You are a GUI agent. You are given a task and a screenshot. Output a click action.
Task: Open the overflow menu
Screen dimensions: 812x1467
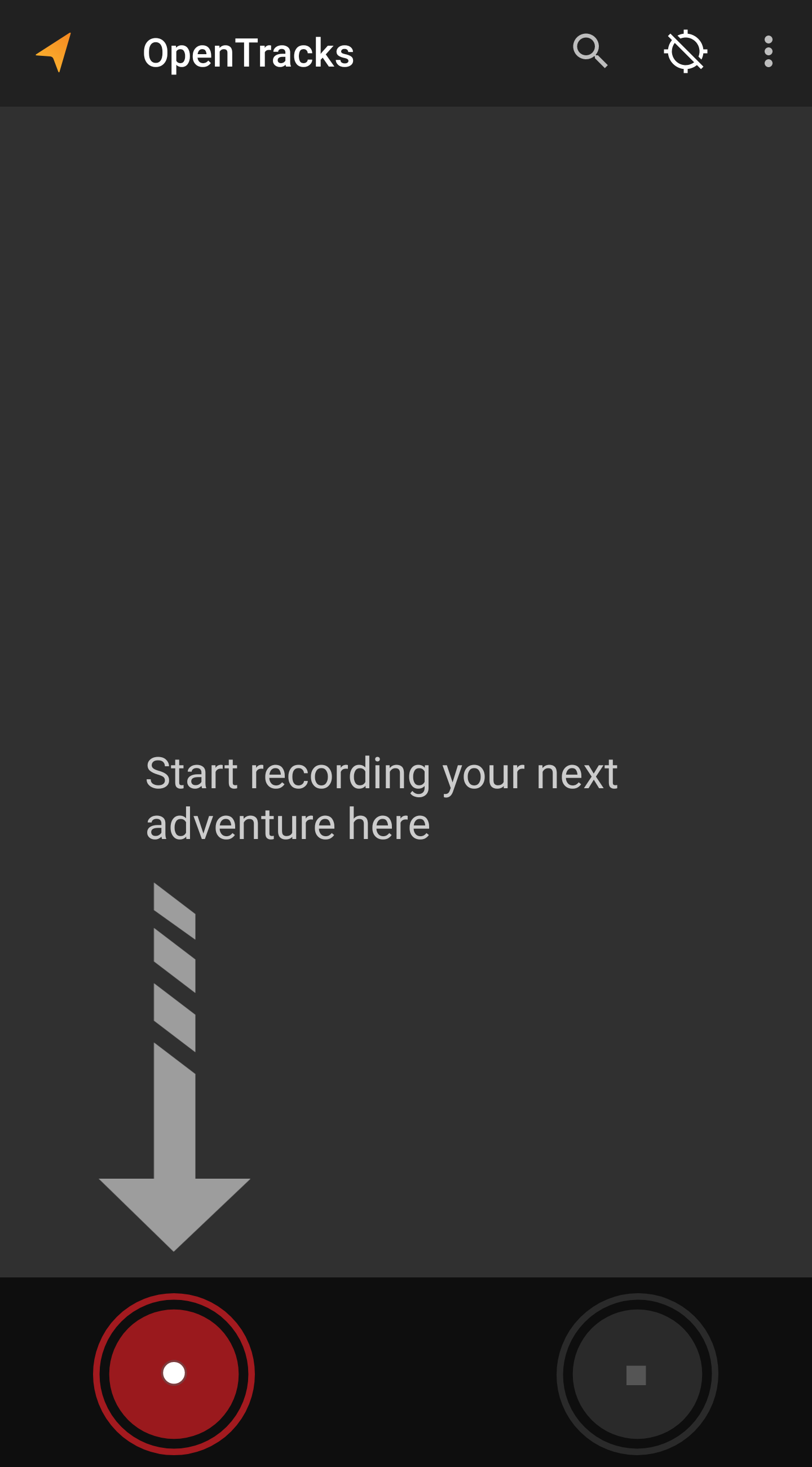(x=768, y=52)
